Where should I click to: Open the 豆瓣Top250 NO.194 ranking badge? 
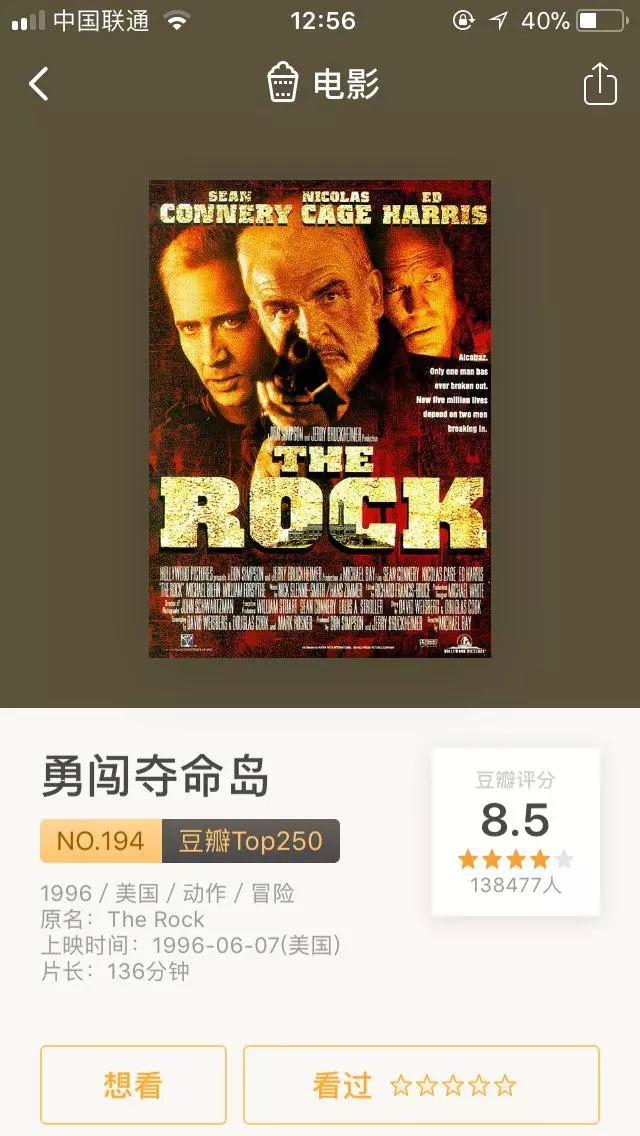(190, 841)
